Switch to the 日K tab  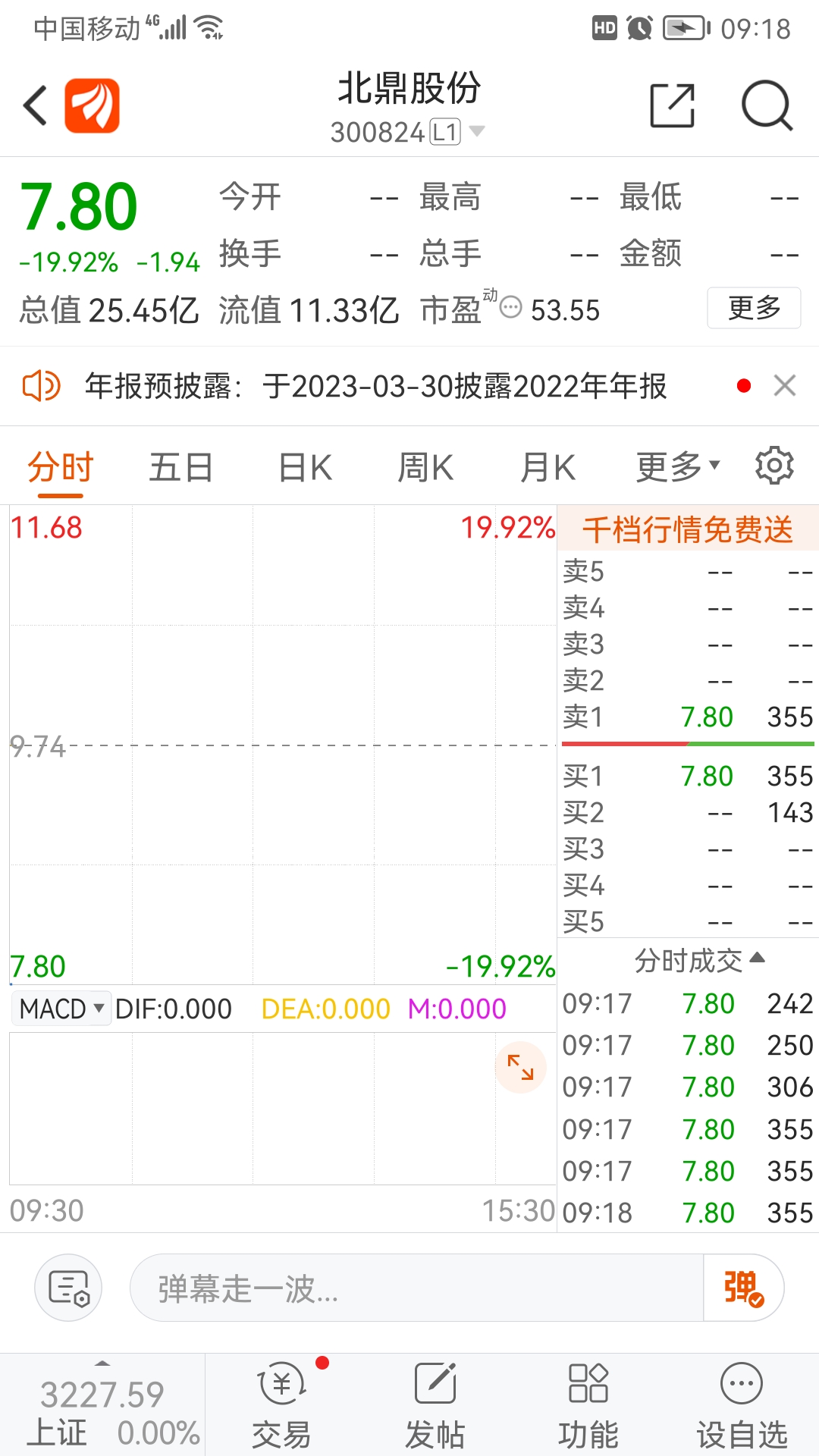click(303, 468)
